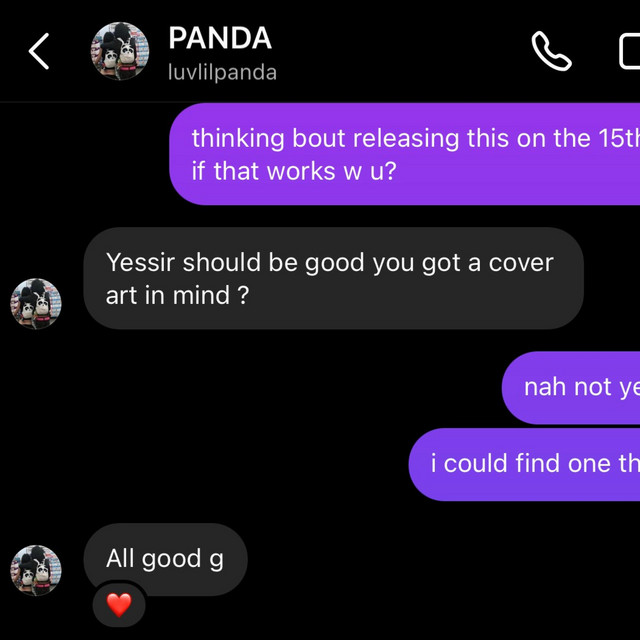This screenshot has width=640, height=640.
Task: Open PANDA luvlilpanda chat details
Action: coord(222,53)
